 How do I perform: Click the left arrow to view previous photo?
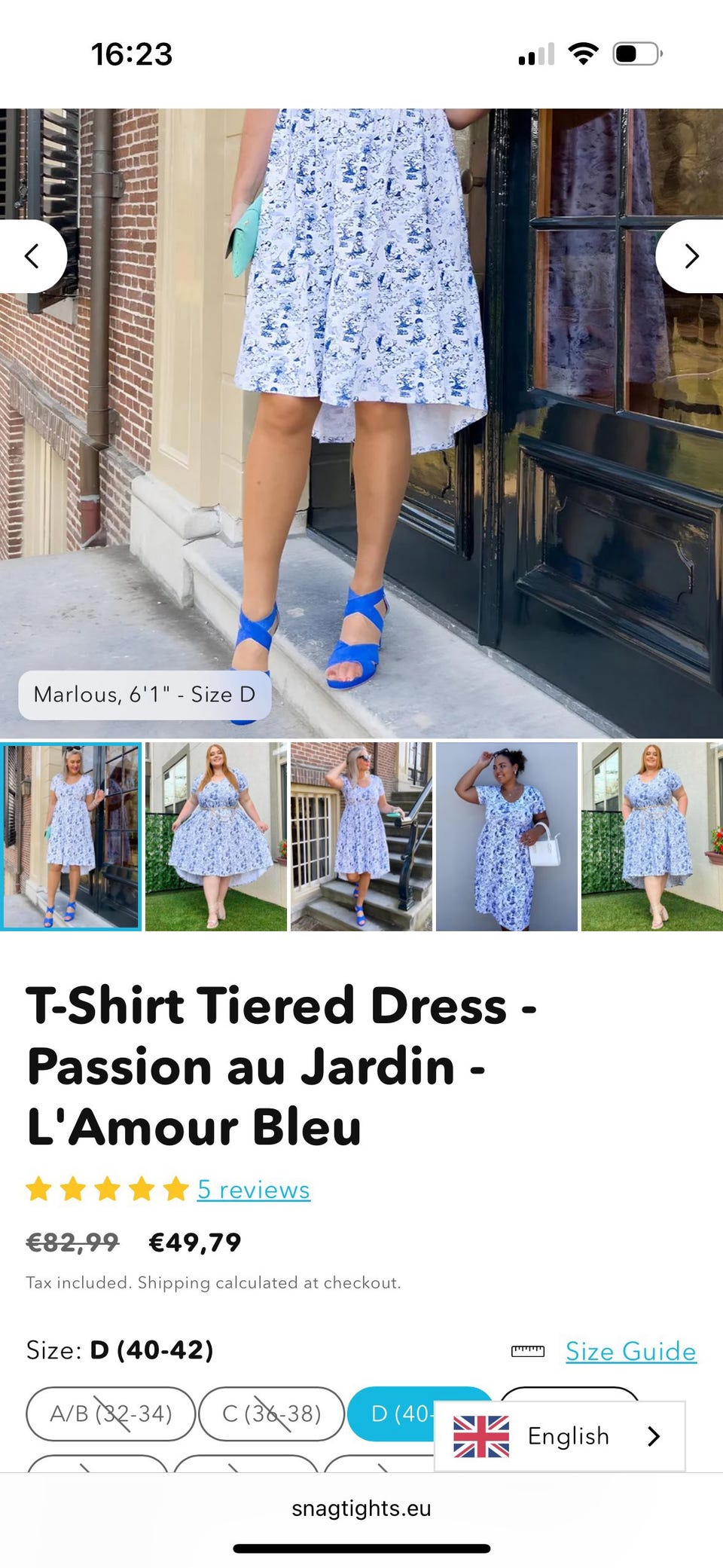coord(32,256)
